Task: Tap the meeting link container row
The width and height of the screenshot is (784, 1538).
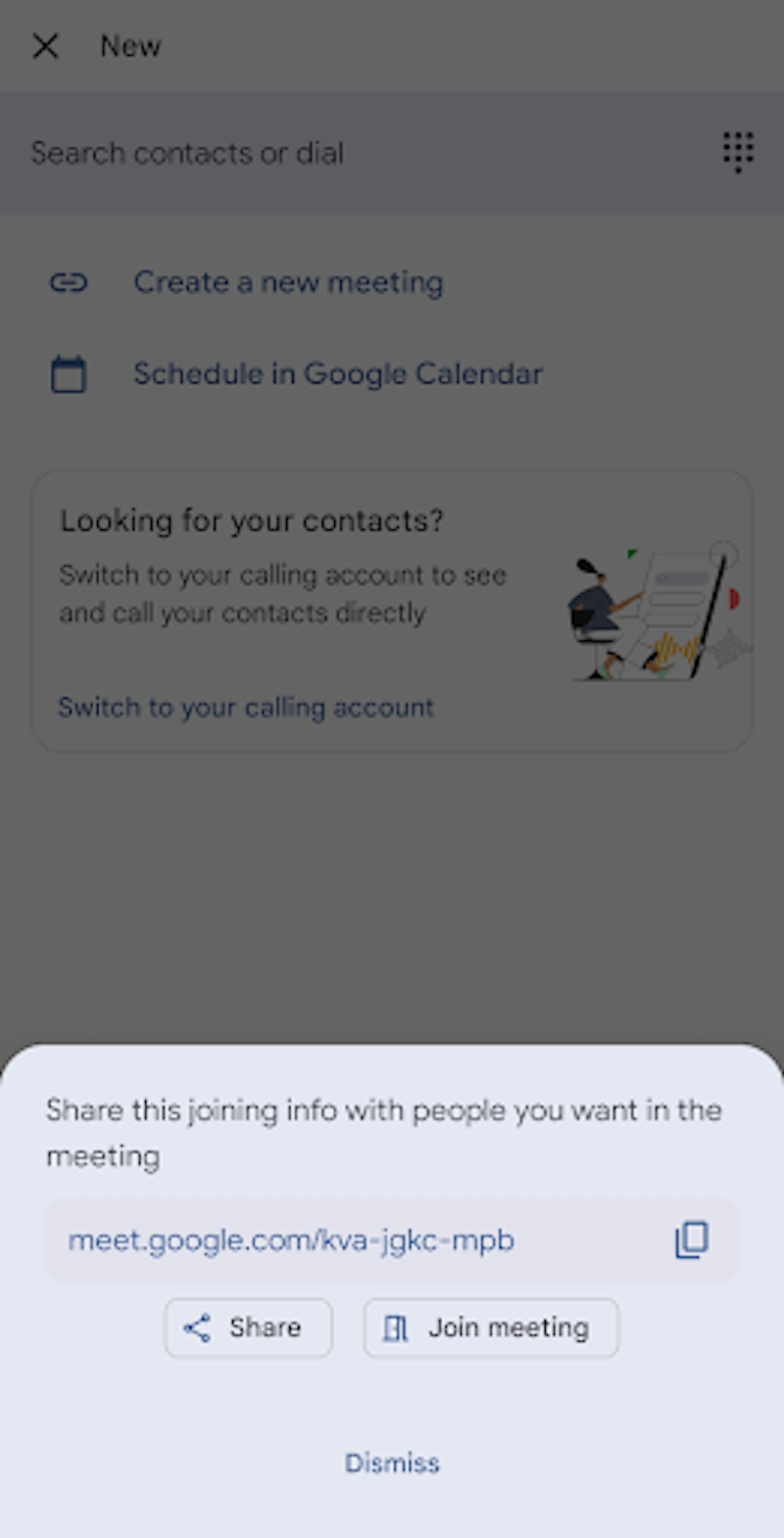Action: click(392, 1240)
